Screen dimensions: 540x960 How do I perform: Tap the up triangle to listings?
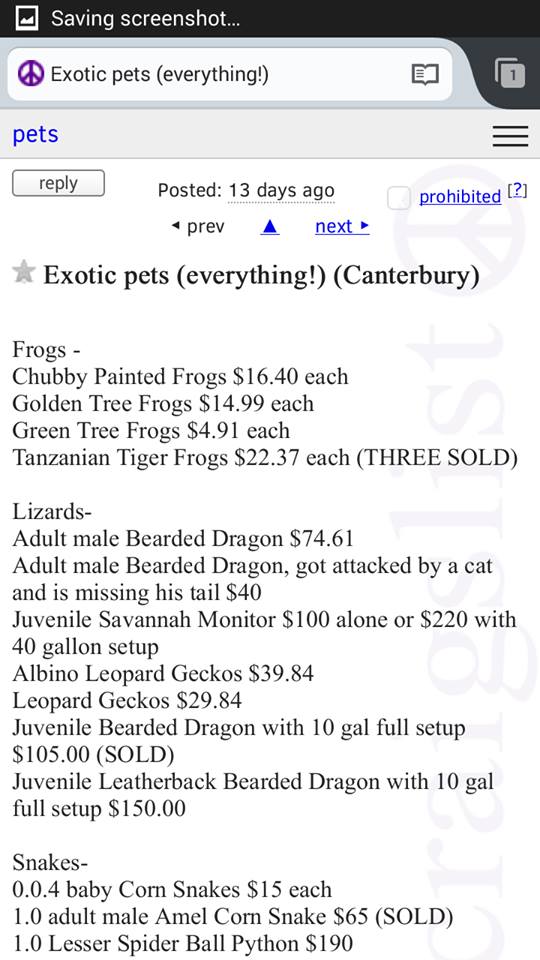click(270, 227)
